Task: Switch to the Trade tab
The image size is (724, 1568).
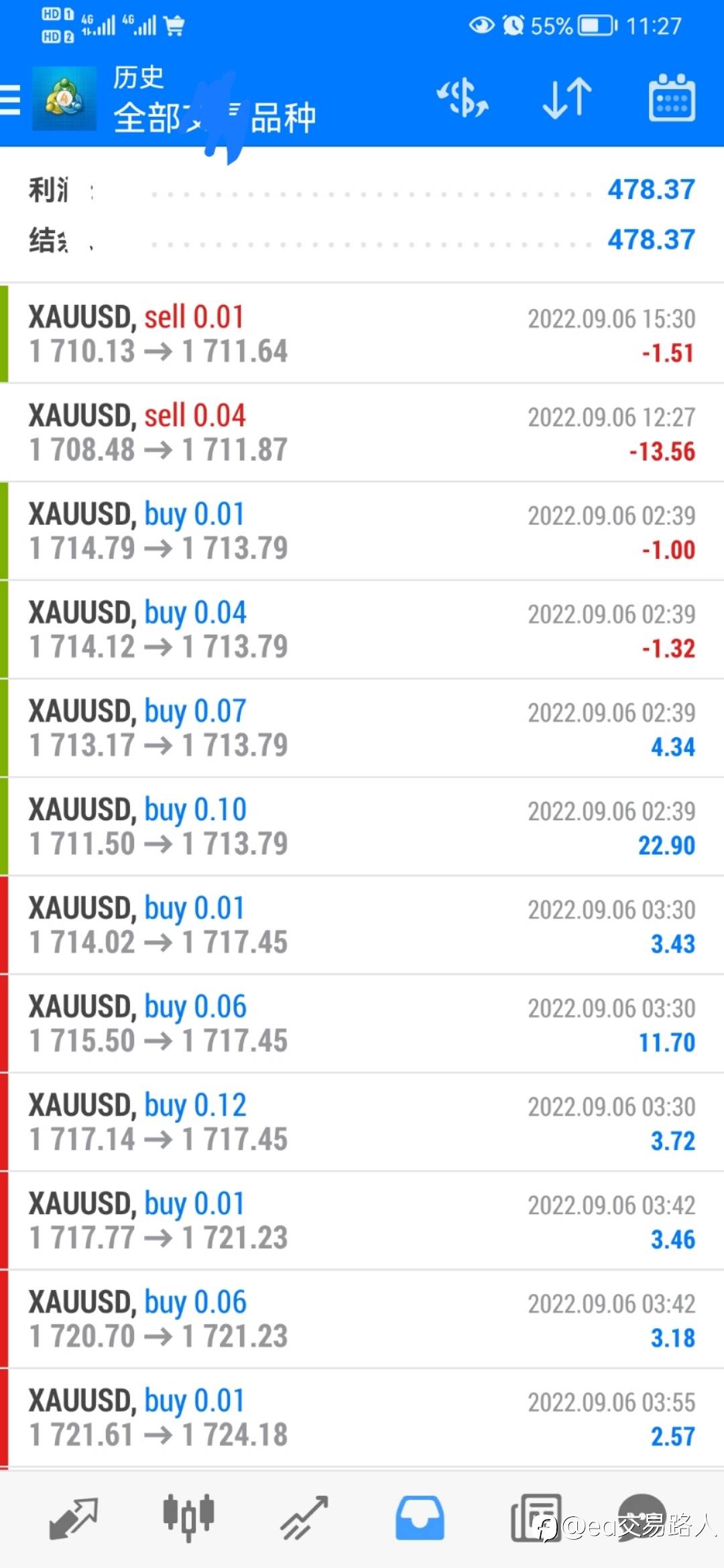Action: pyautogui.click(x=304, y=1518)
